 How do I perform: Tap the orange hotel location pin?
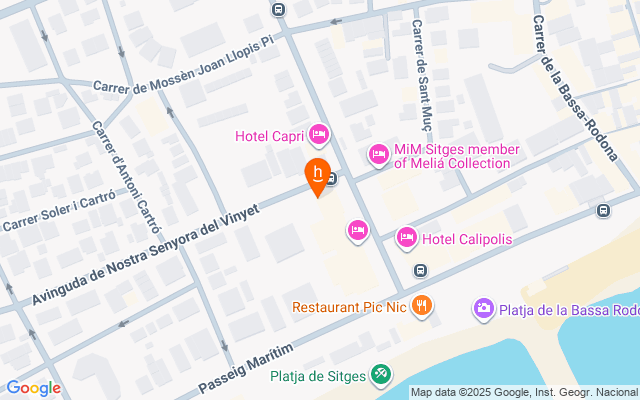click(x=318, y=175)
